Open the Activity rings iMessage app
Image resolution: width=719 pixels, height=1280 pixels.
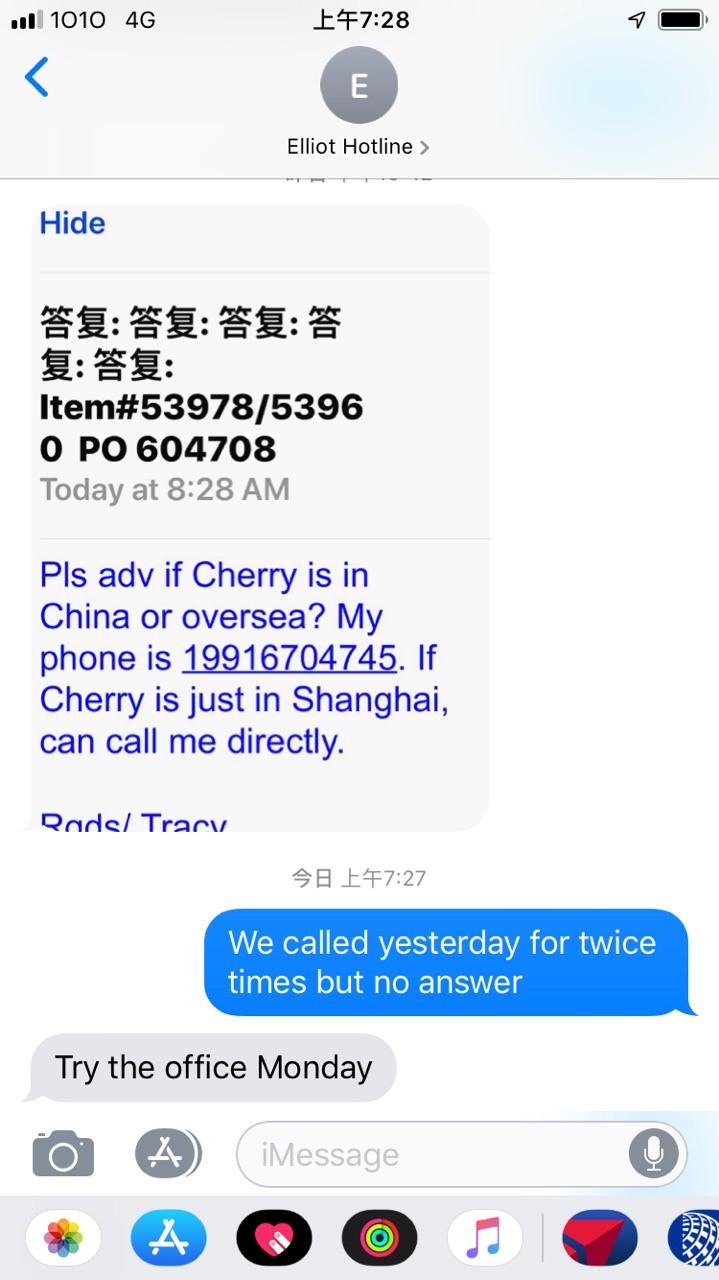click(379, 1238)
